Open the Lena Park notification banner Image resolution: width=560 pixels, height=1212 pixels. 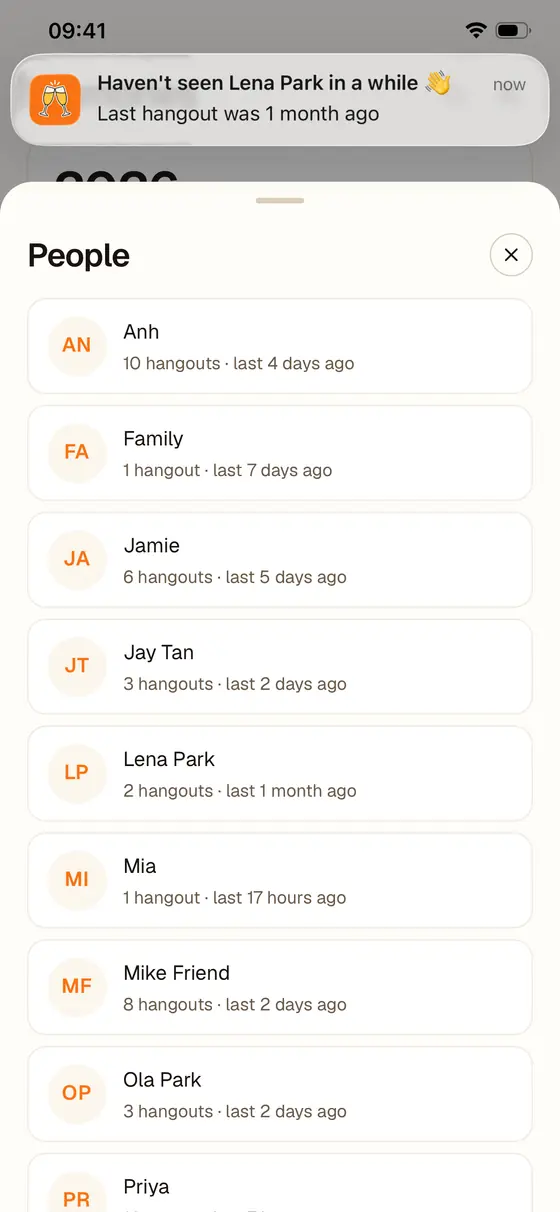pyautogui.click(x=280, y=99)
